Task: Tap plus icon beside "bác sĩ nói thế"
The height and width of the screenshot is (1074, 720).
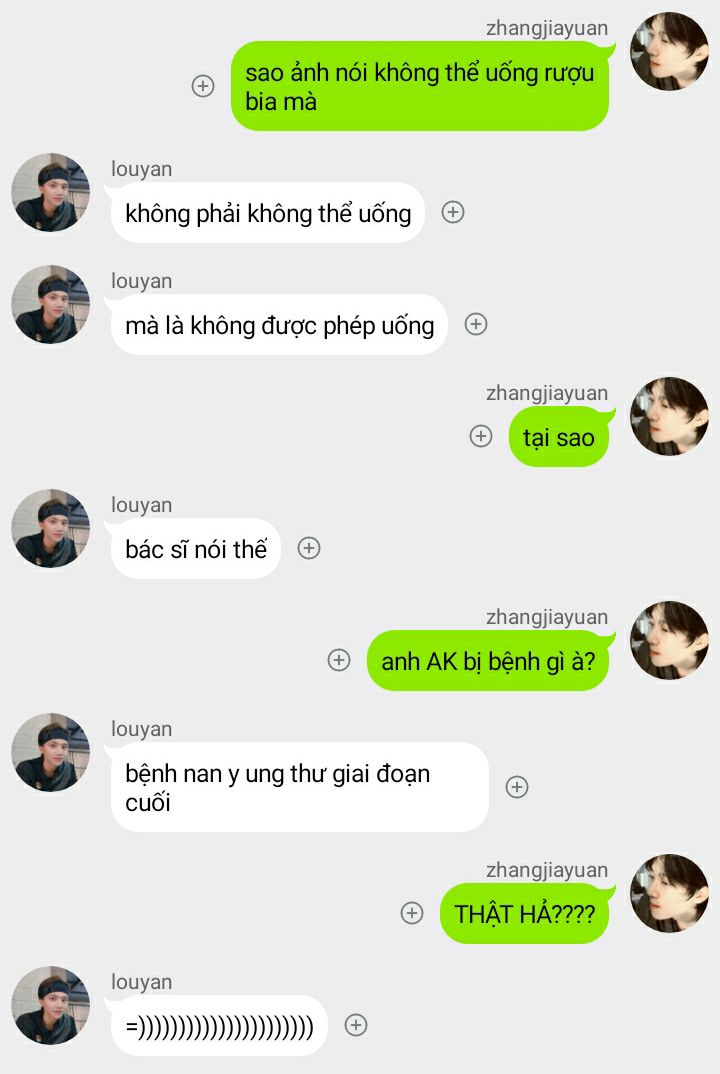Action: [309, 548]
